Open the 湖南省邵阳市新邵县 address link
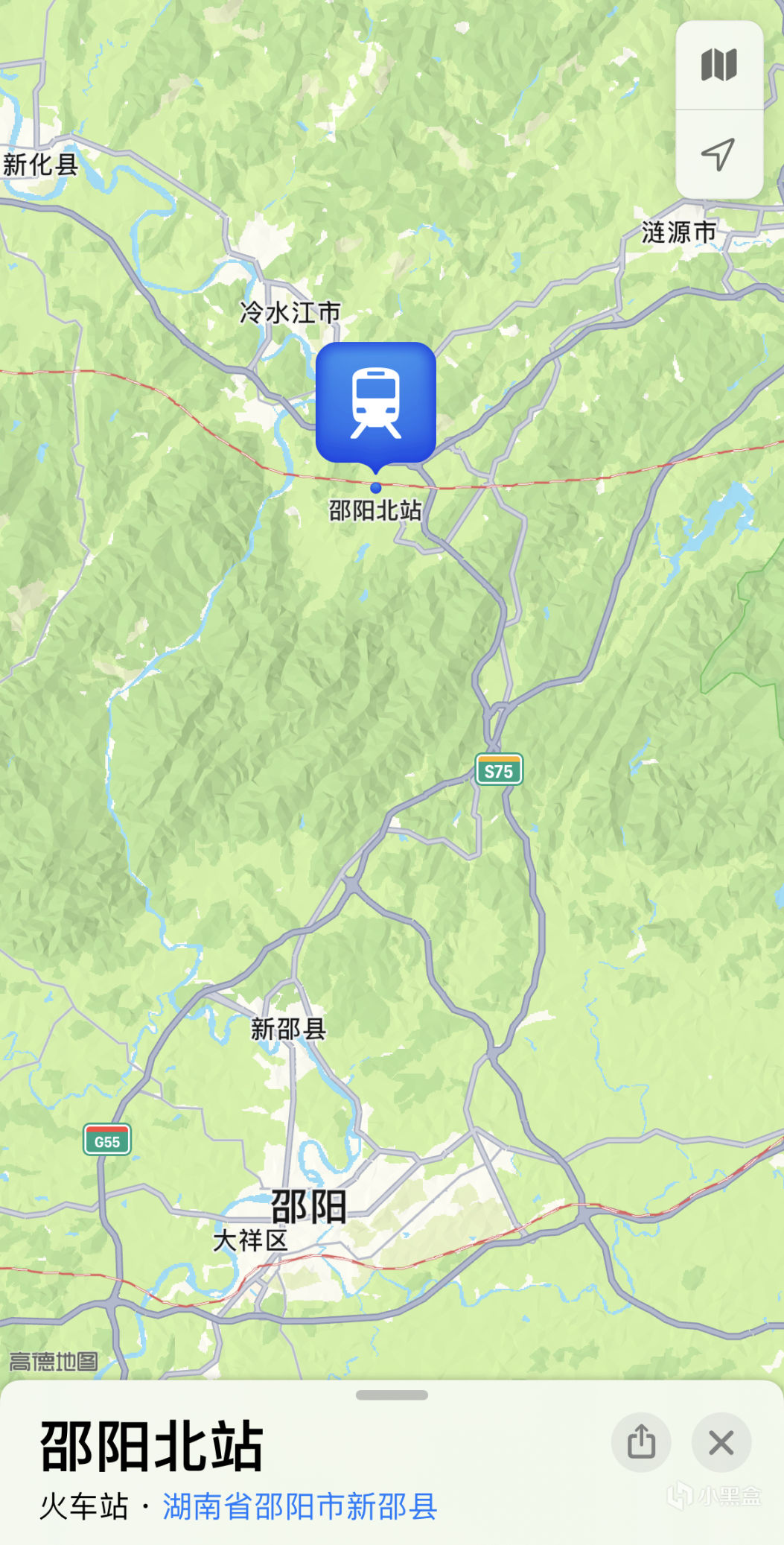The width and height of the screenshot is (784, 1545). (x=299, y=1506)
